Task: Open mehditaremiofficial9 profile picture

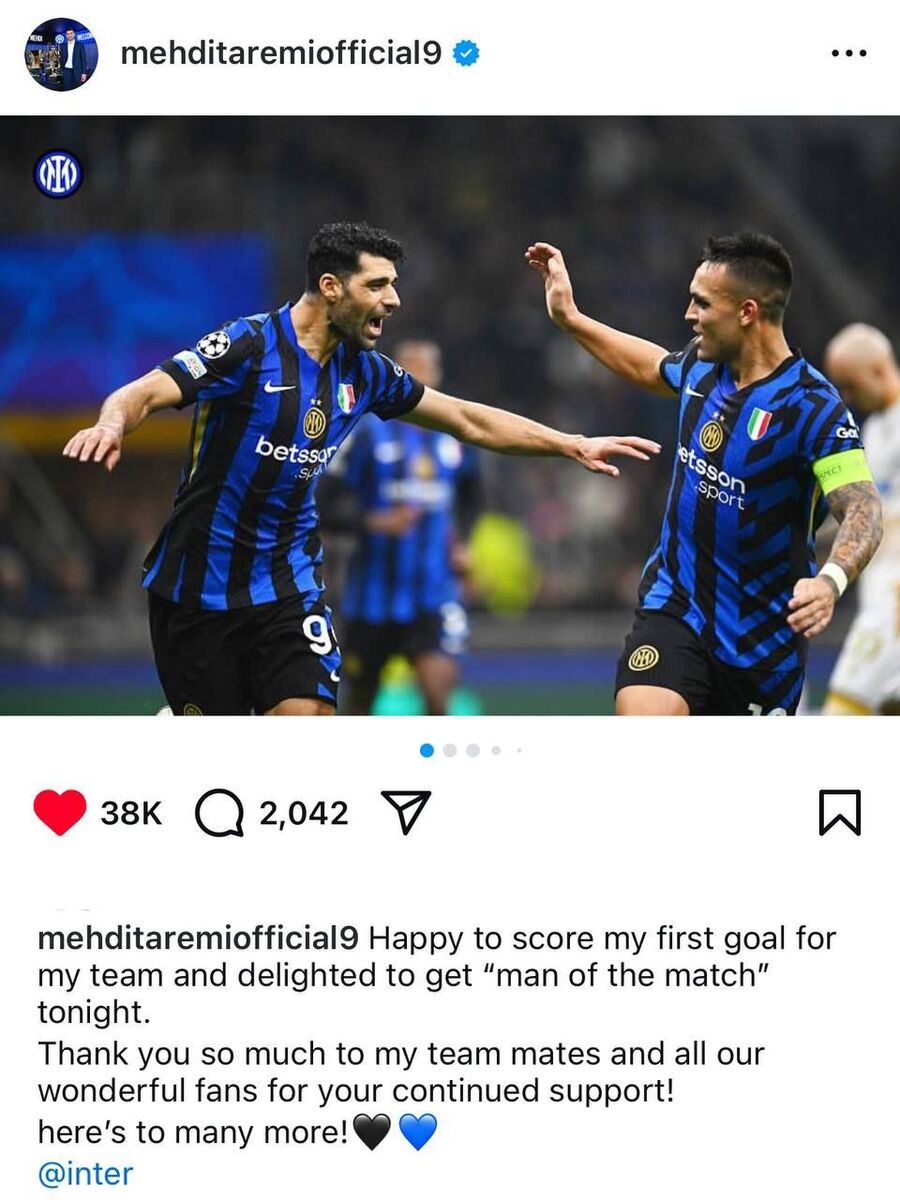Action: 61,54
